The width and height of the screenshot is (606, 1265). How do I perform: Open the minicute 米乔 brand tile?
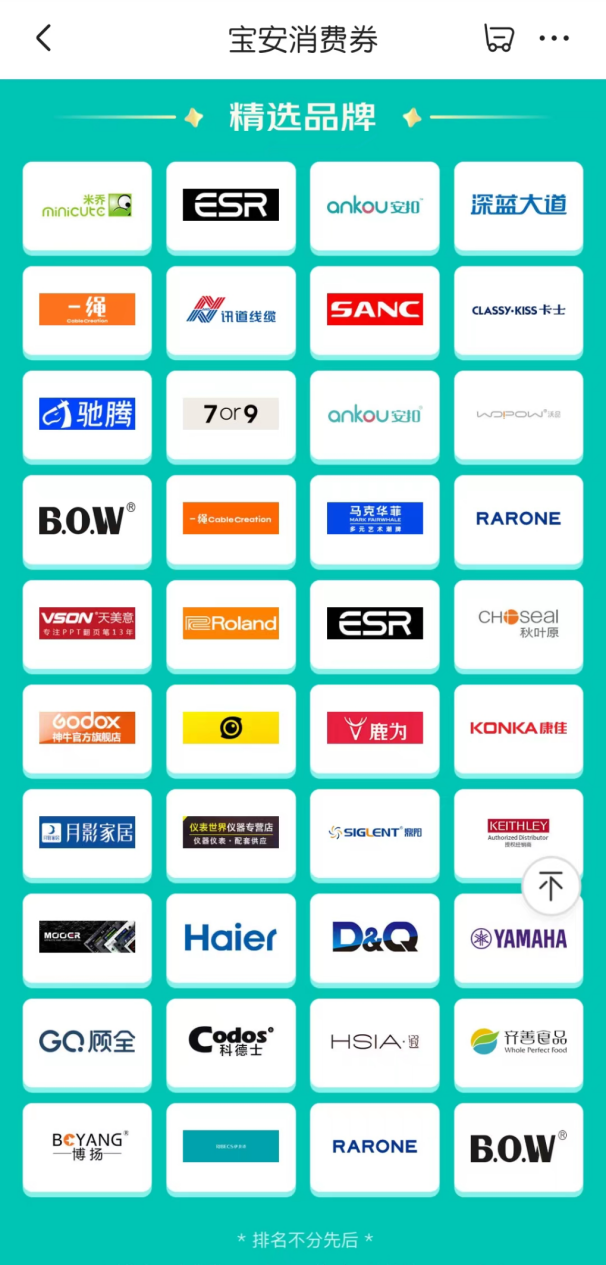click(x=87, y=206)
